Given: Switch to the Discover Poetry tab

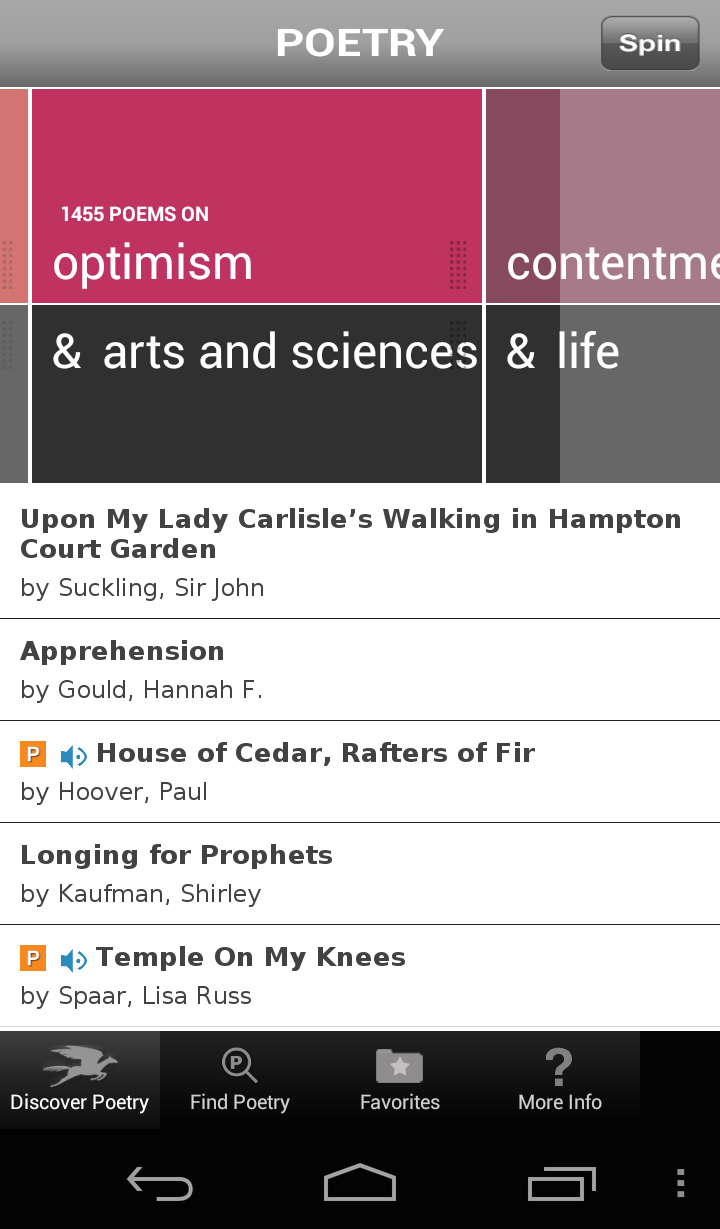Looking at the screenshot, I should click(80, 1080).
